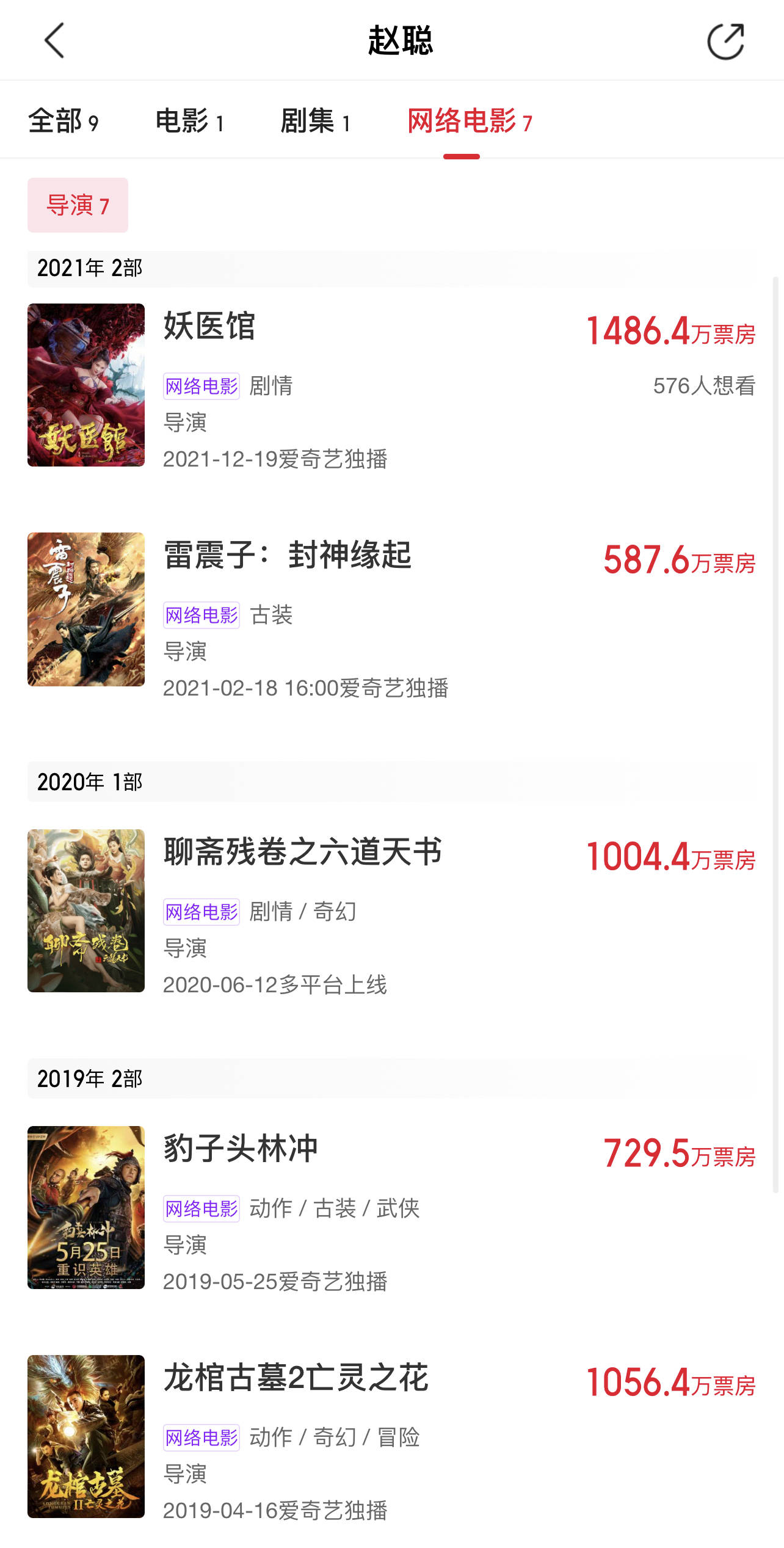Select the 导演 7 filter chip
The width and height of the screenshot is (784, 1548).
pyautogui.click(x=78, y=205)
